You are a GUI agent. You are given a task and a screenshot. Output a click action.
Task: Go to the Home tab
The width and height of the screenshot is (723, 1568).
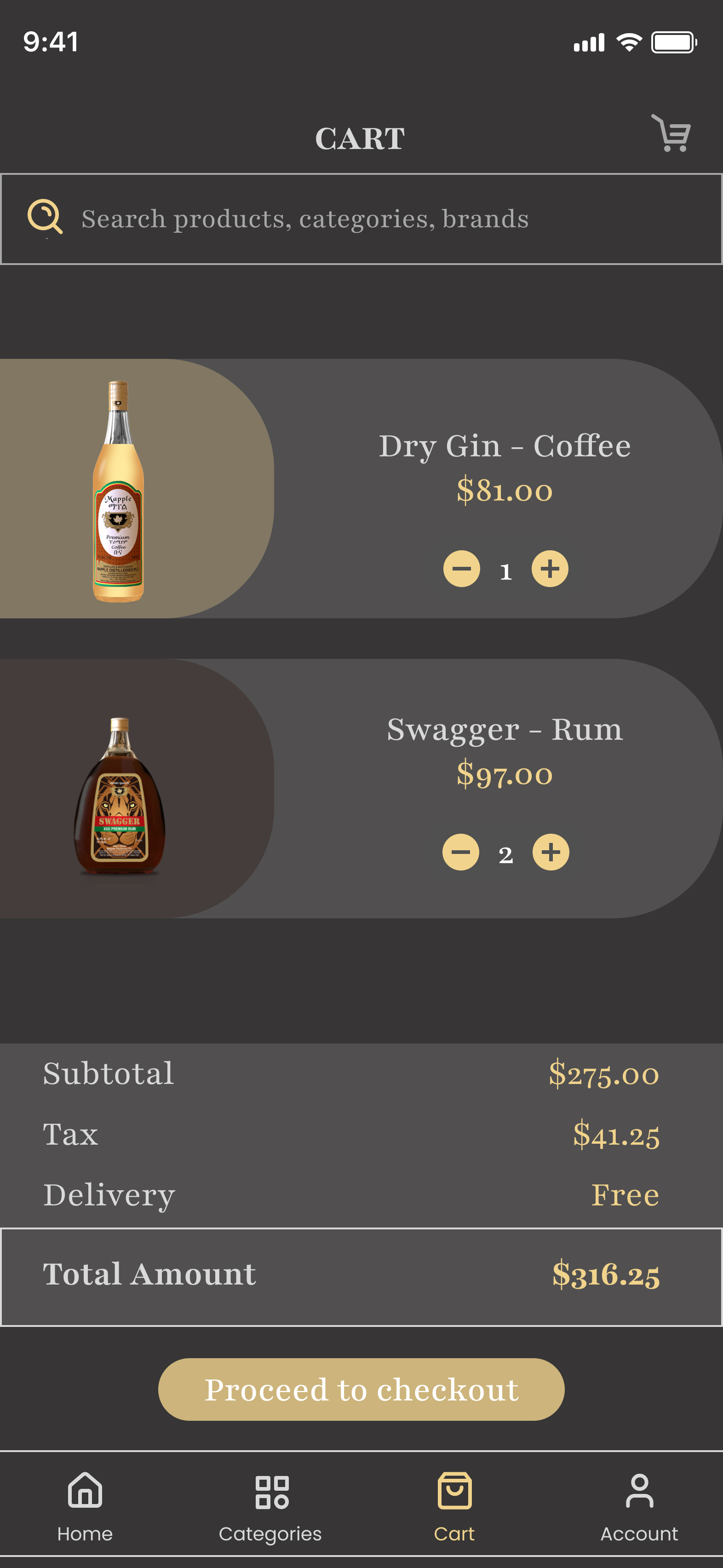tap(85, 1506)
